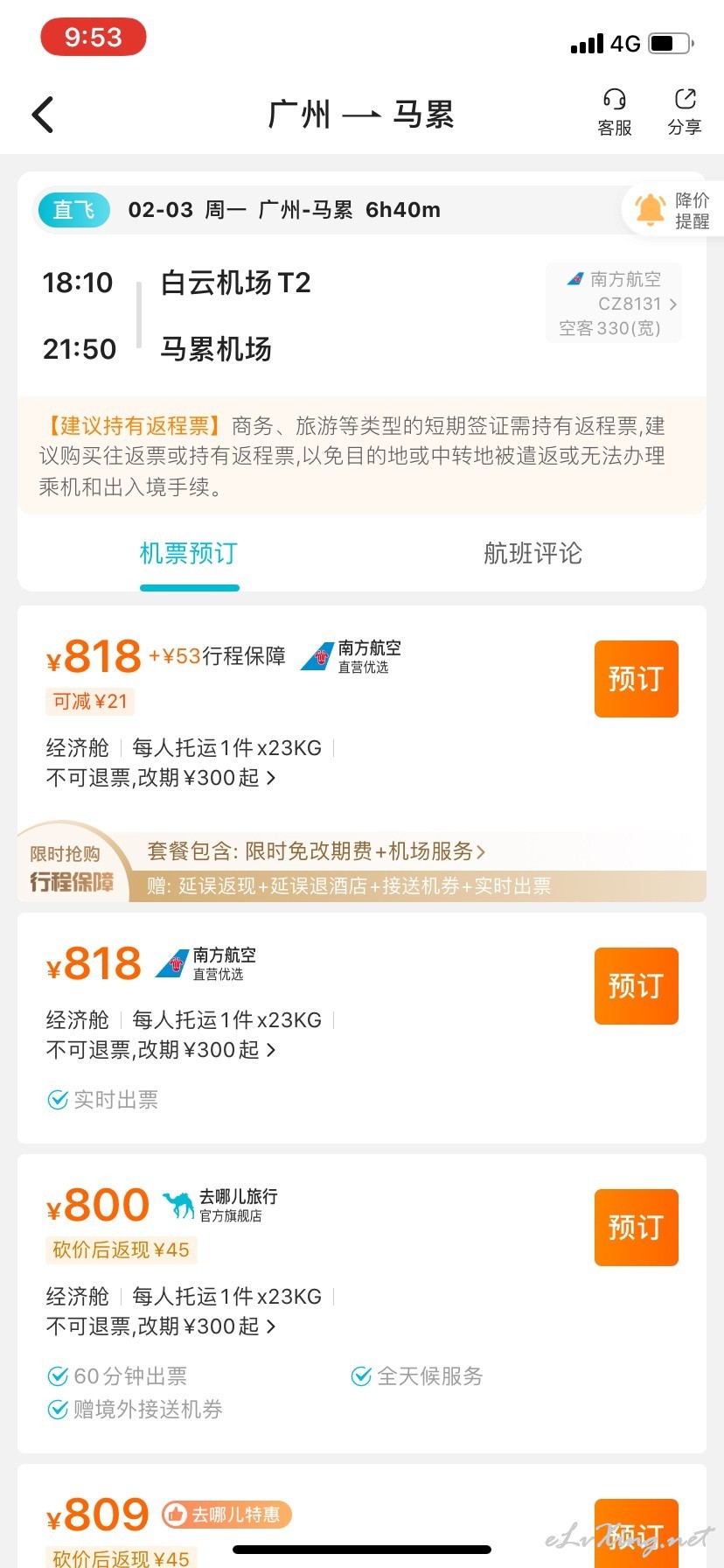Book the ¥800 去哪儿旅行 fare
724x1568 pixels.
tap(637, 1228)
